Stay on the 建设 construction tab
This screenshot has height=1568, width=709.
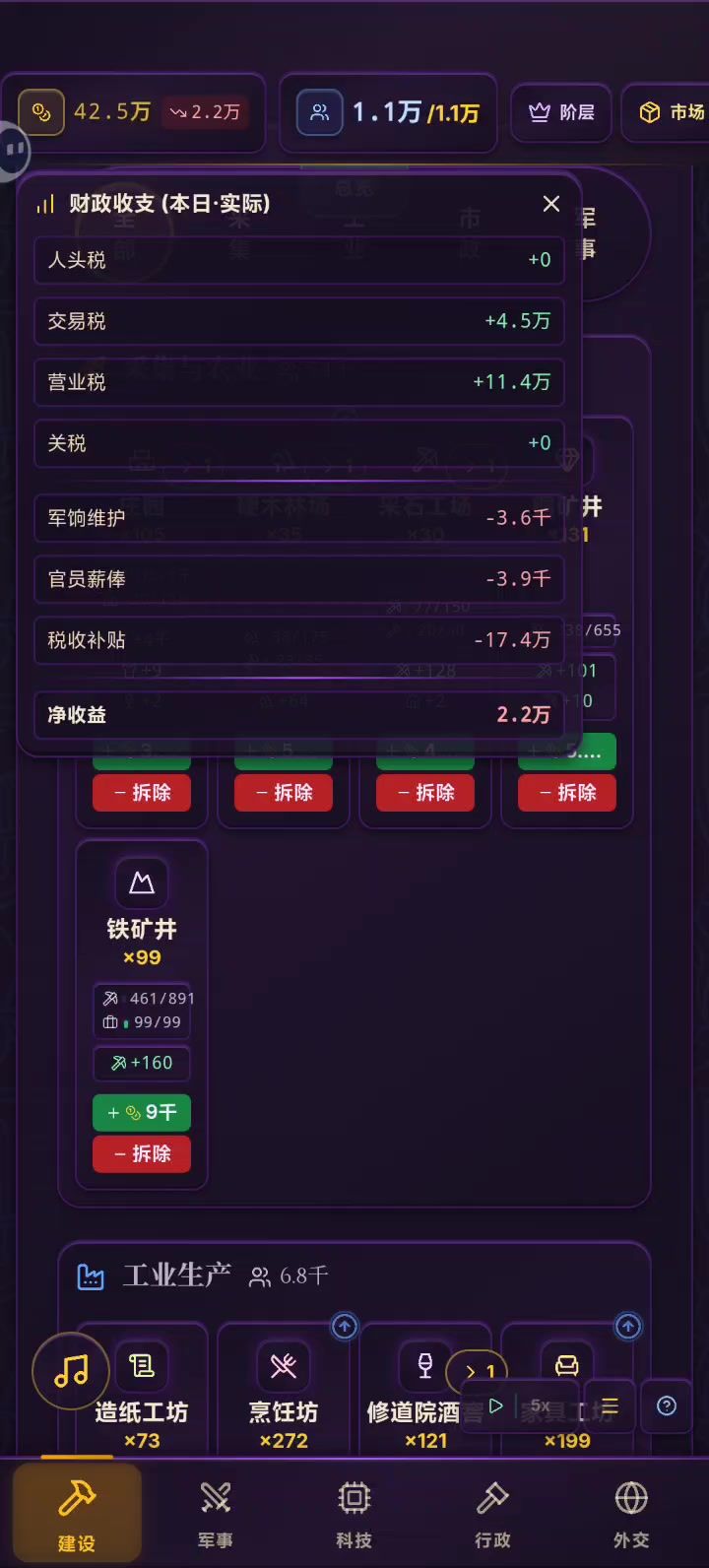coord(77,1511)
